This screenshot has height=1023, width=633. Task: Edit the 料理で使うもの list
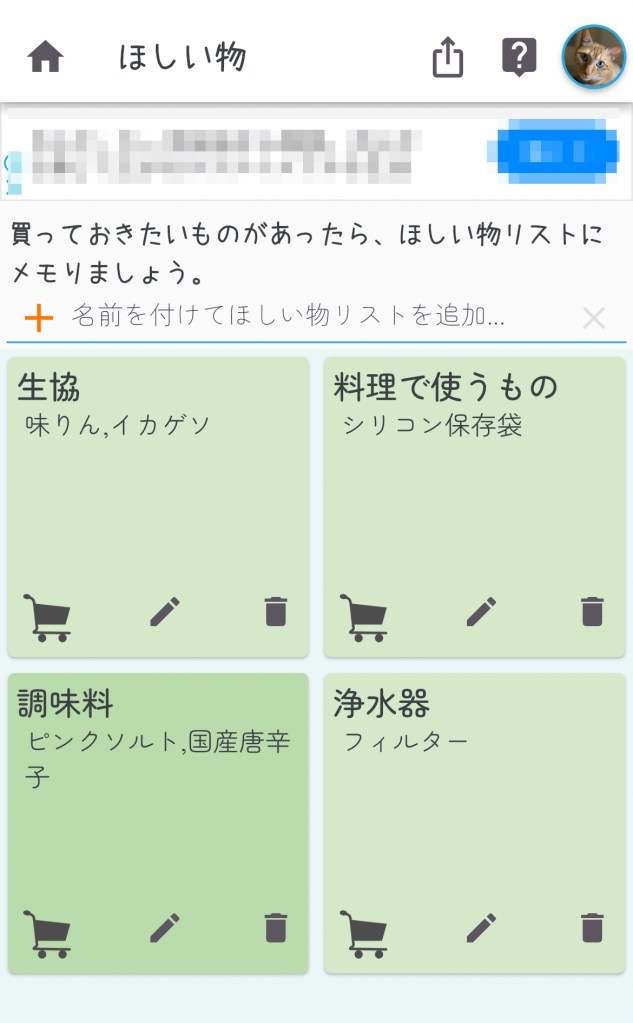pos(481,611)
